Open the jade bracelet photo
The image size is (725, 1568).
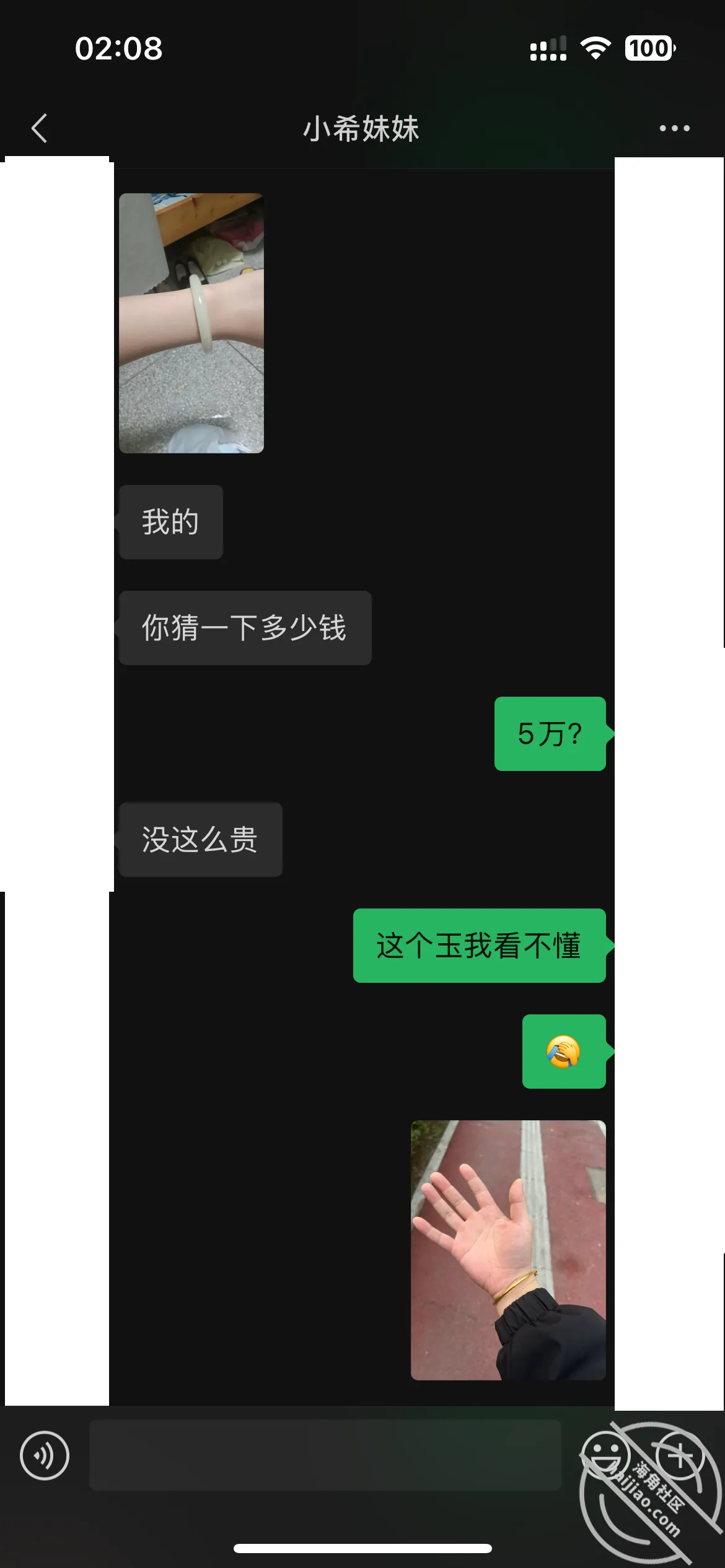[191, 323]
